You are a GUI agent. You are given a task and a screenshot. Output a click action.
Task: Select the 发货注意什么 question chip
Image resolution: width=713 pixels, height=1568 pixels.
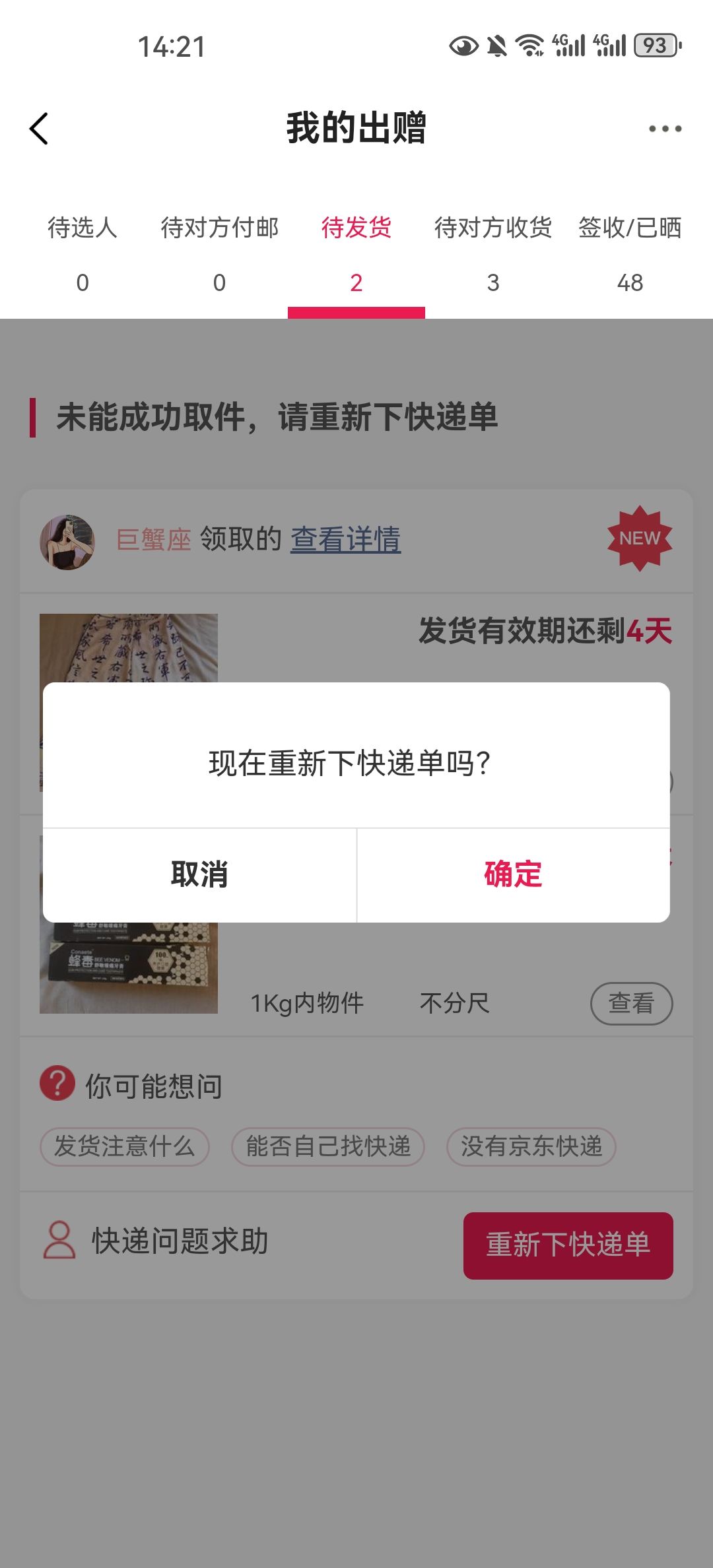pos(125,1146)
